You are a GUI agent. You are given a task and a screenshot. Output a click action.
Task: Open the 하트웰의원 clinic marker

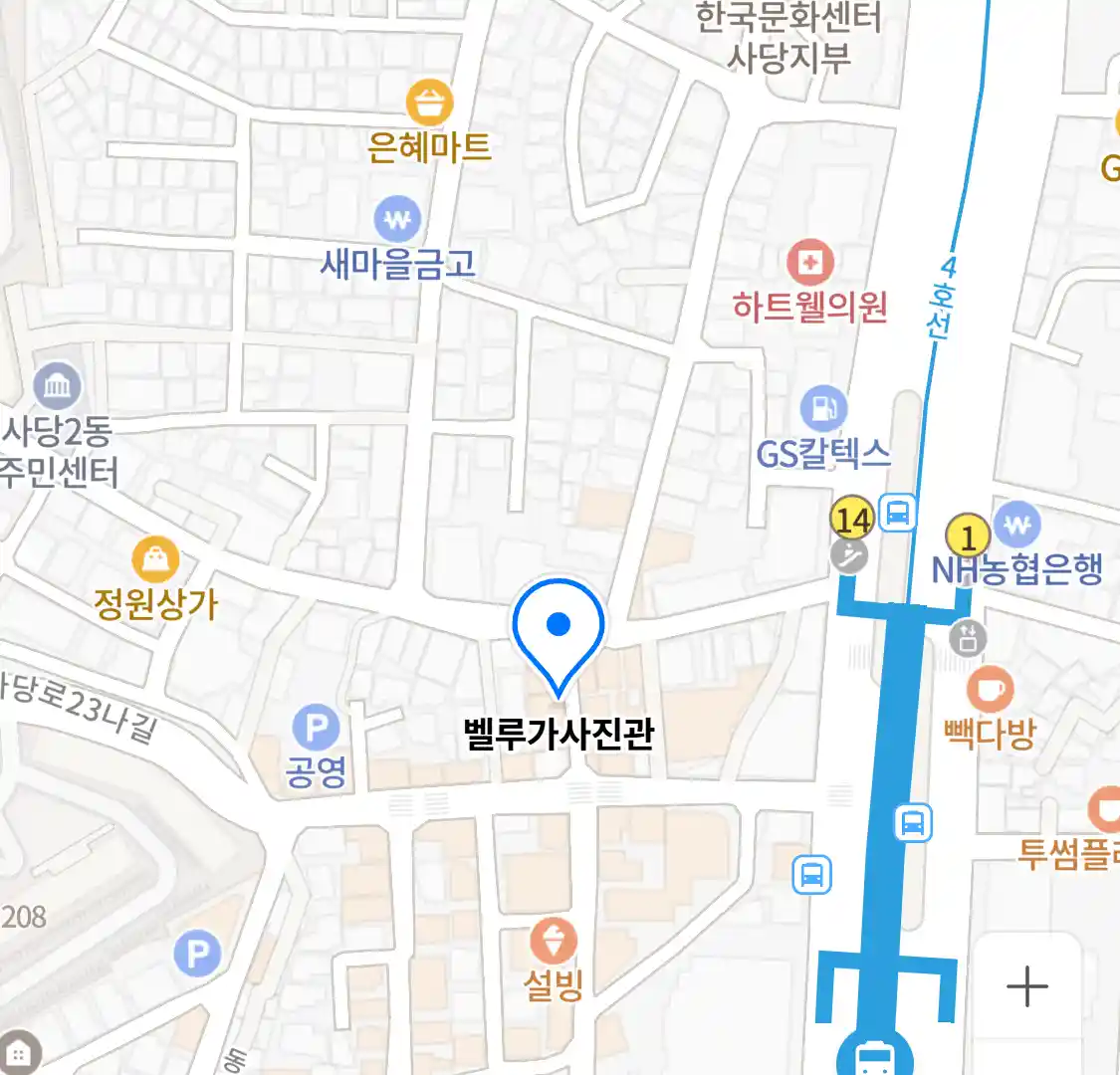(809, 264)
